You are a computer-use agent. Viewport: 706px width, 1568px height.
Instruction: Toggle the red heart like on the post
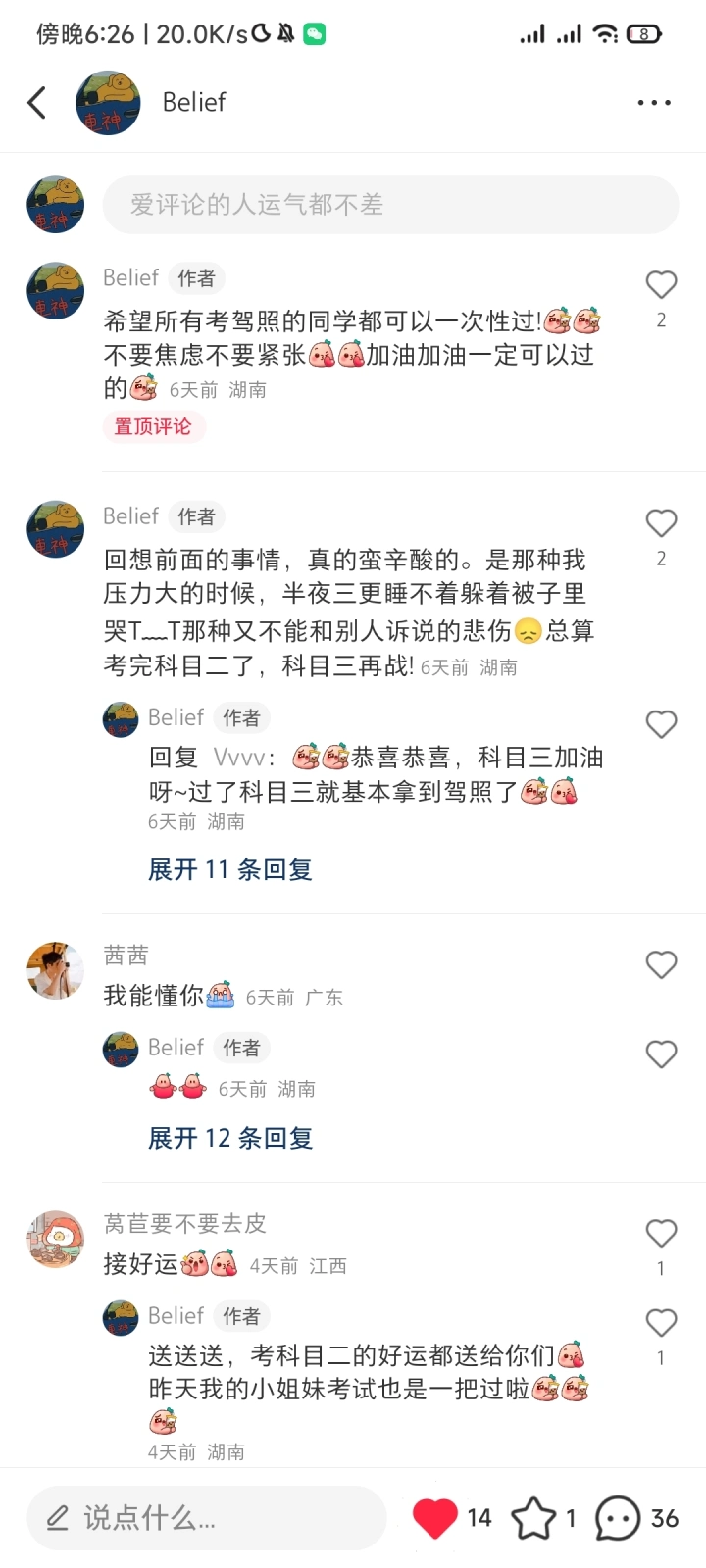(435, 1518)
